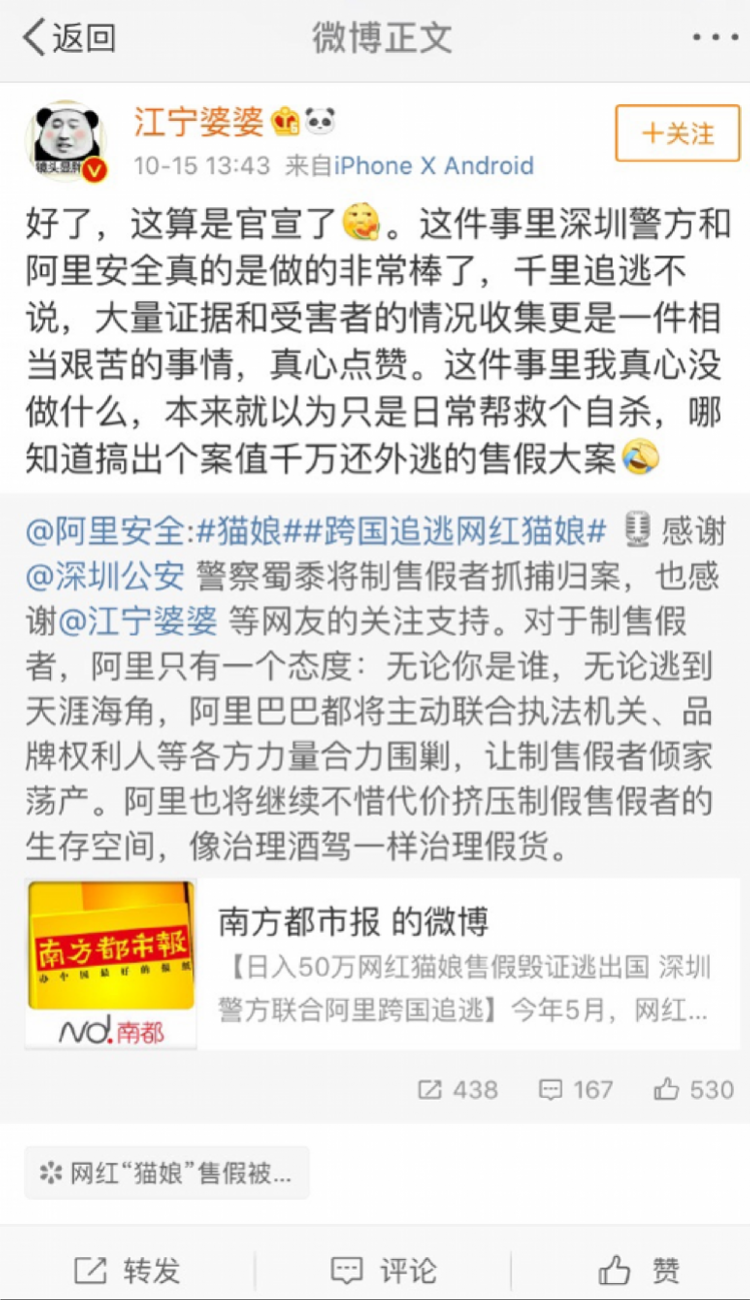Open the three-dot overflow menu
The image size is (750, 1300).
[715, 38]
